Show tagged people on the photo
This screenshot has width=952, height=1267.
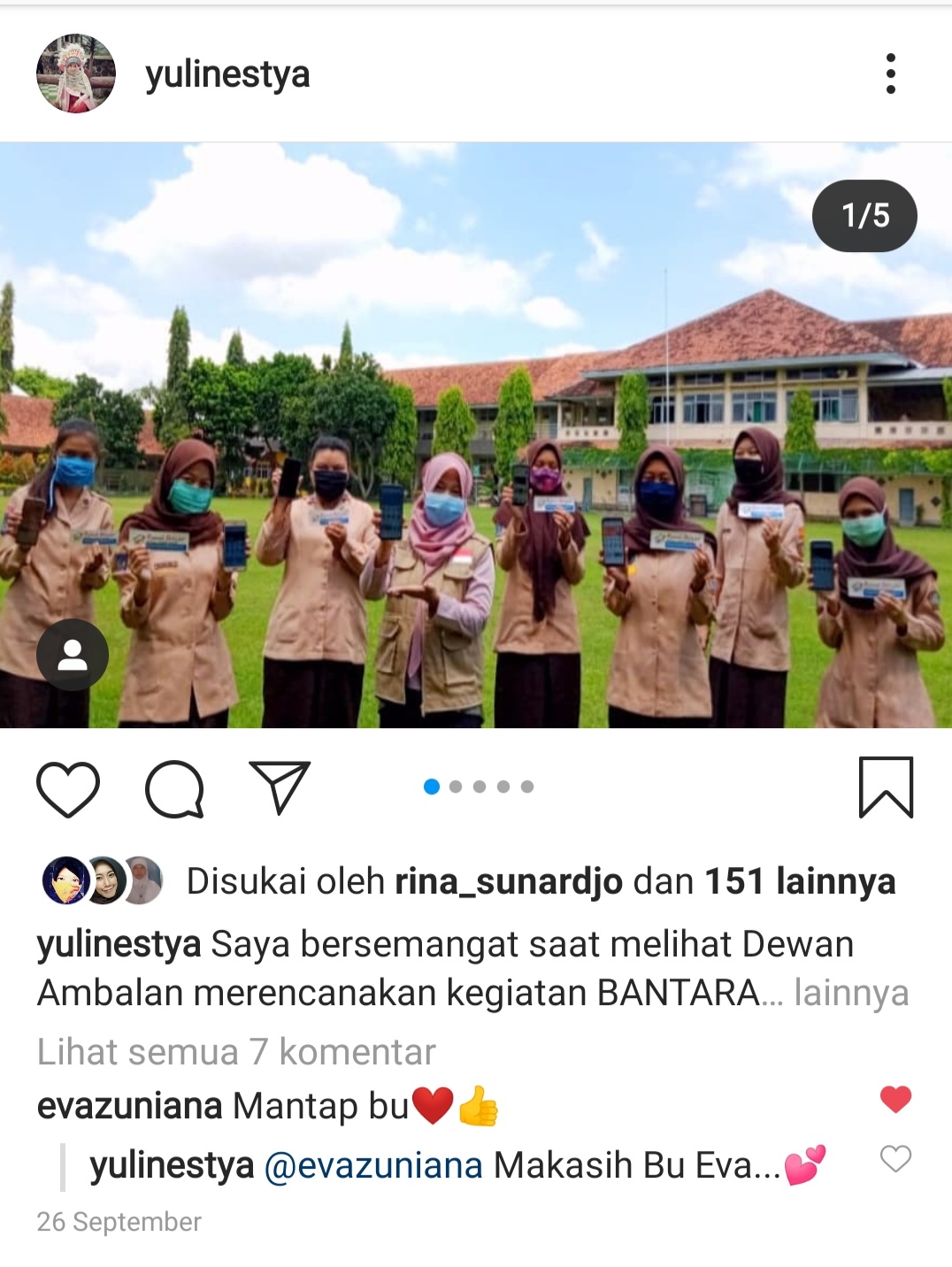pos(73,655)
